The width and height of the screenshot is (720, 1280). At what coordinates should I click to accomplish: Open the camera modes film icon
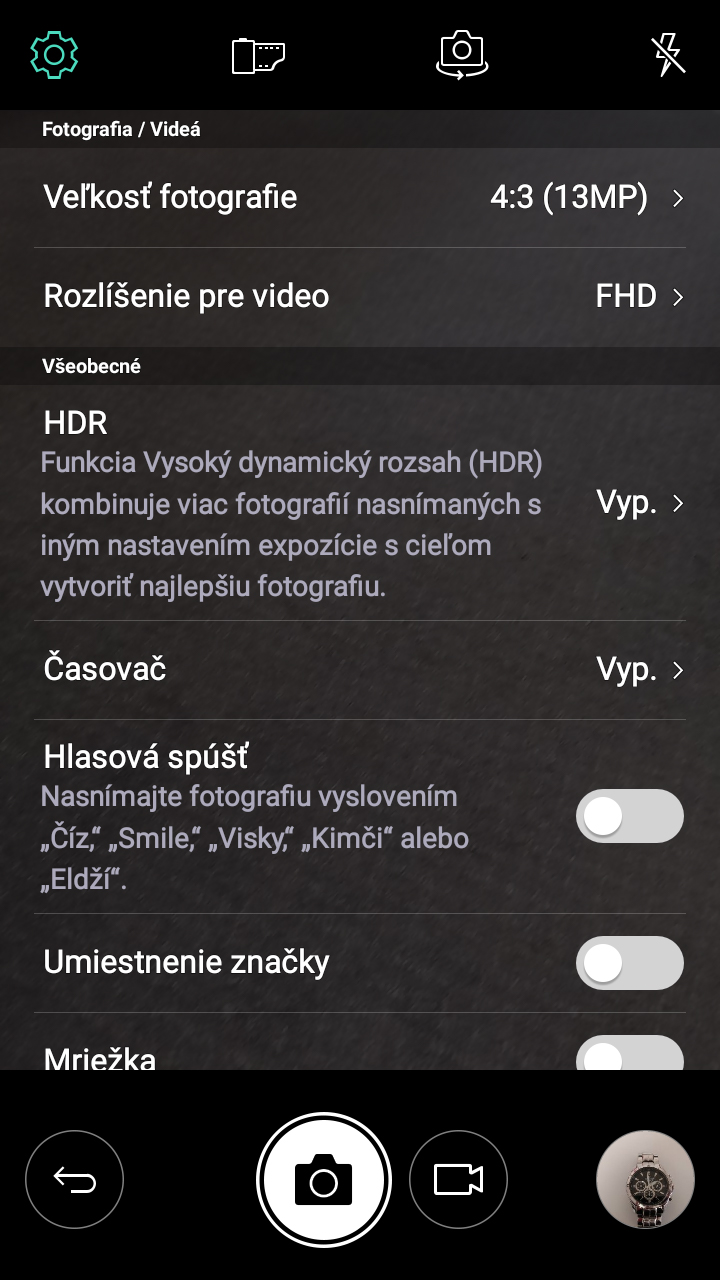click(x=258, y=55)
